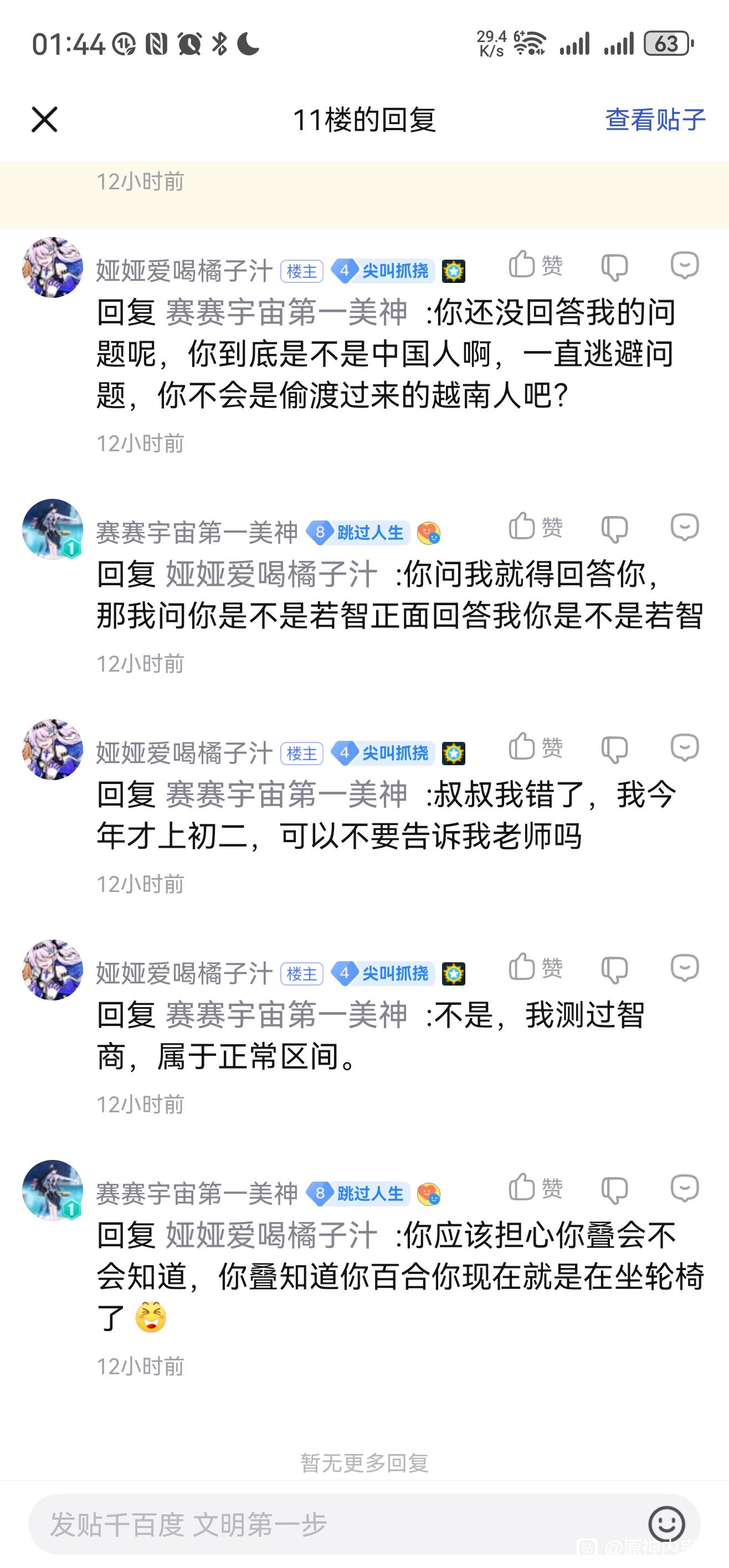Viewport: 729px width, 1568px height.
Task: Dislike the reply mentioning 坐轮椅
Action: [614, 1189]
